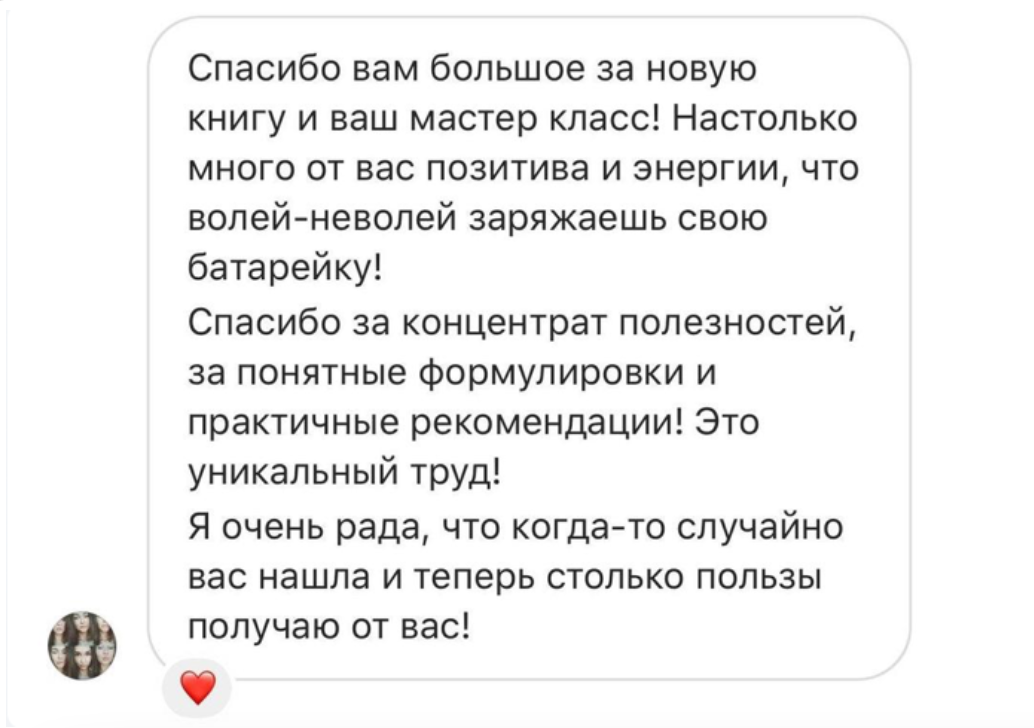Tap the heart reaction under the message

pyautogui.click(x=197, y=687)
